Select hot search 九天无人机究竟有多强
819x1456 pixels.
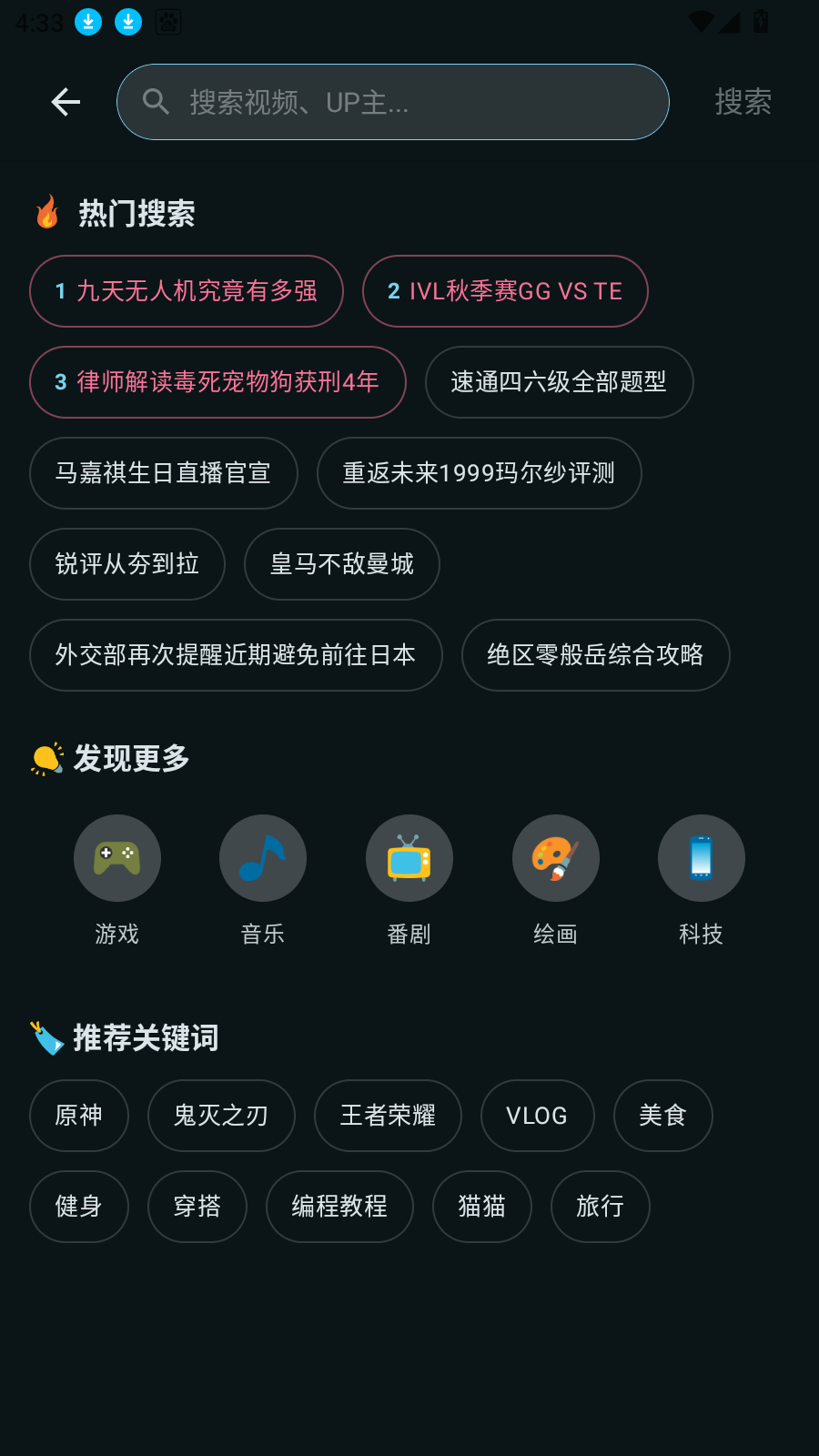pos(187,291)
